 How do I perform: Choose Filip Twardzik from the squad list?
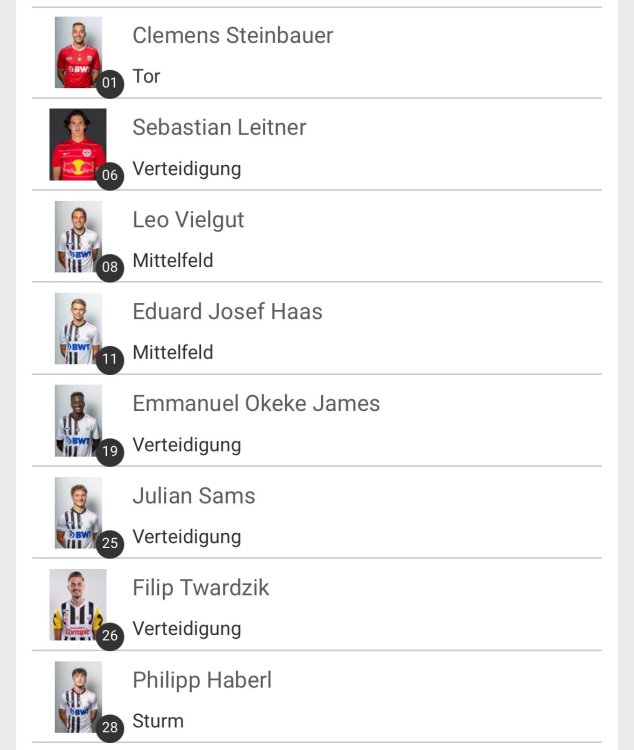click(200, 588)
